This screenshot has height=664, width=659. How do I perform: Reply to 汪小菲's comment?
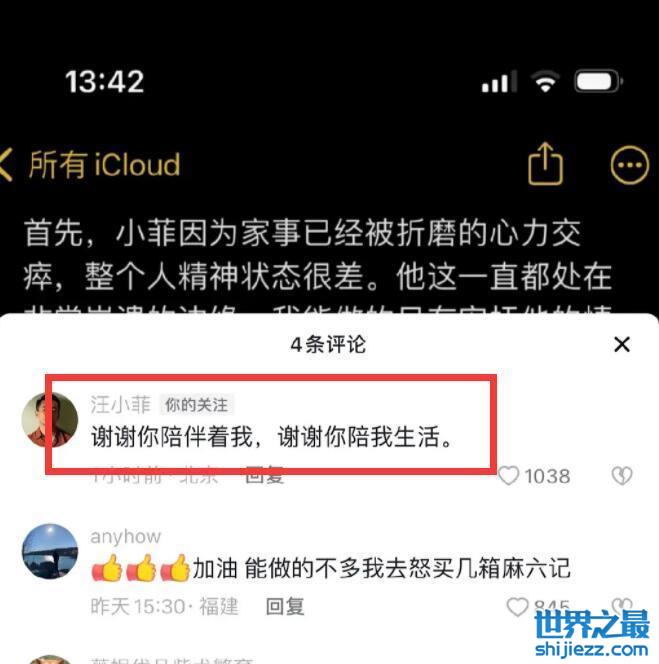pos(265,476)
